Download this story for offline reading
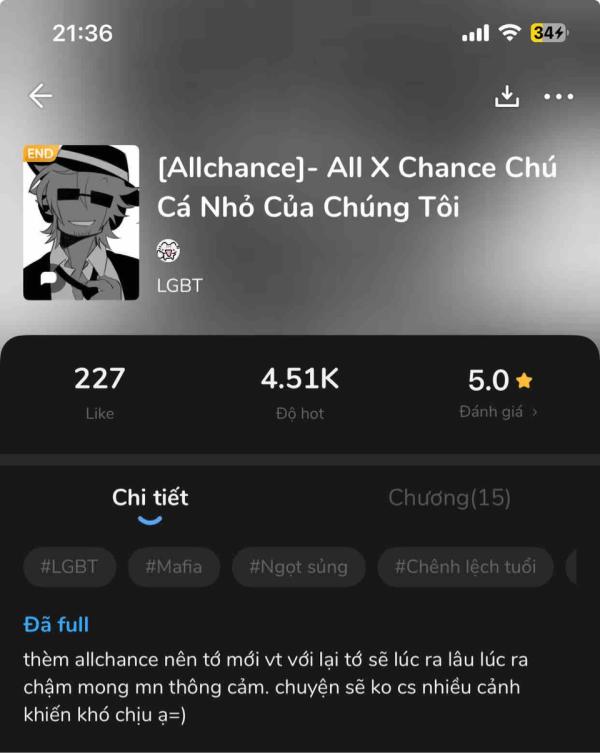 (508, 96)
